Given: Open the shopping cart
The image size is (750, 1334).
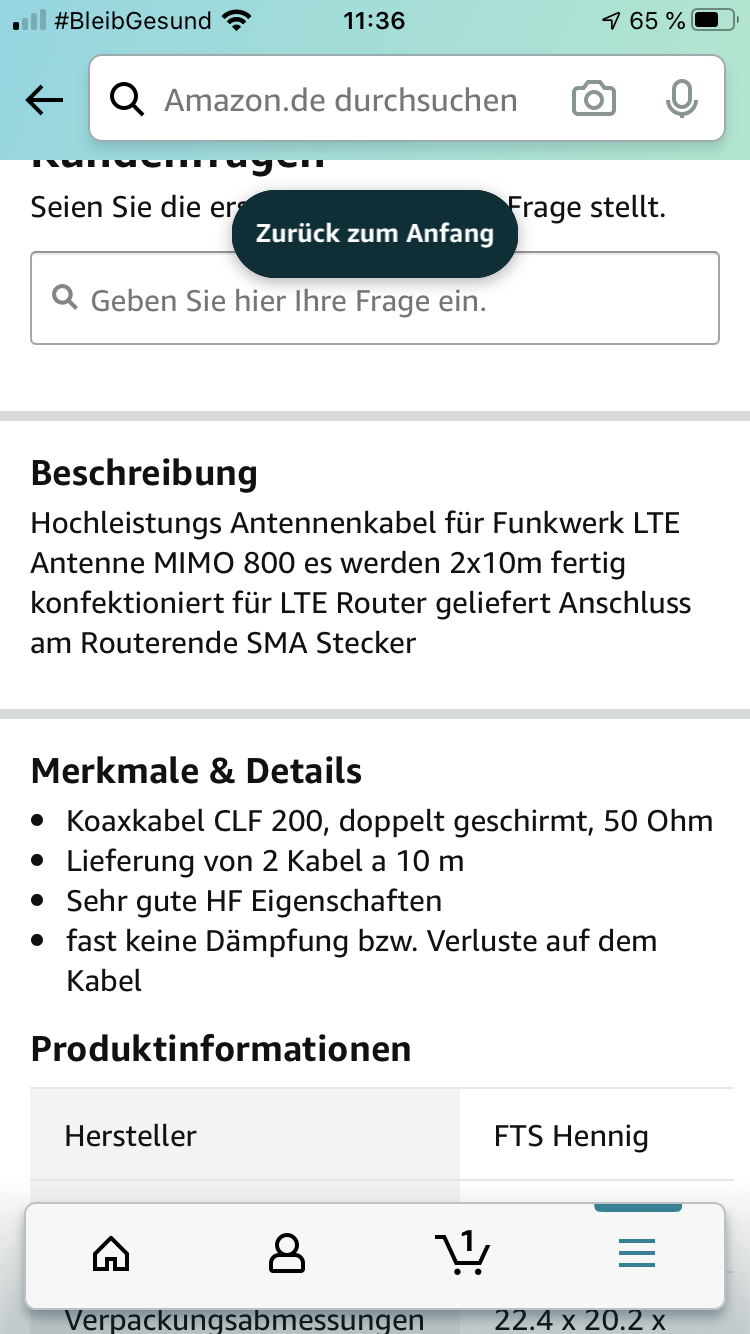Looking at the screenshot, I should tap(462, 1252).
